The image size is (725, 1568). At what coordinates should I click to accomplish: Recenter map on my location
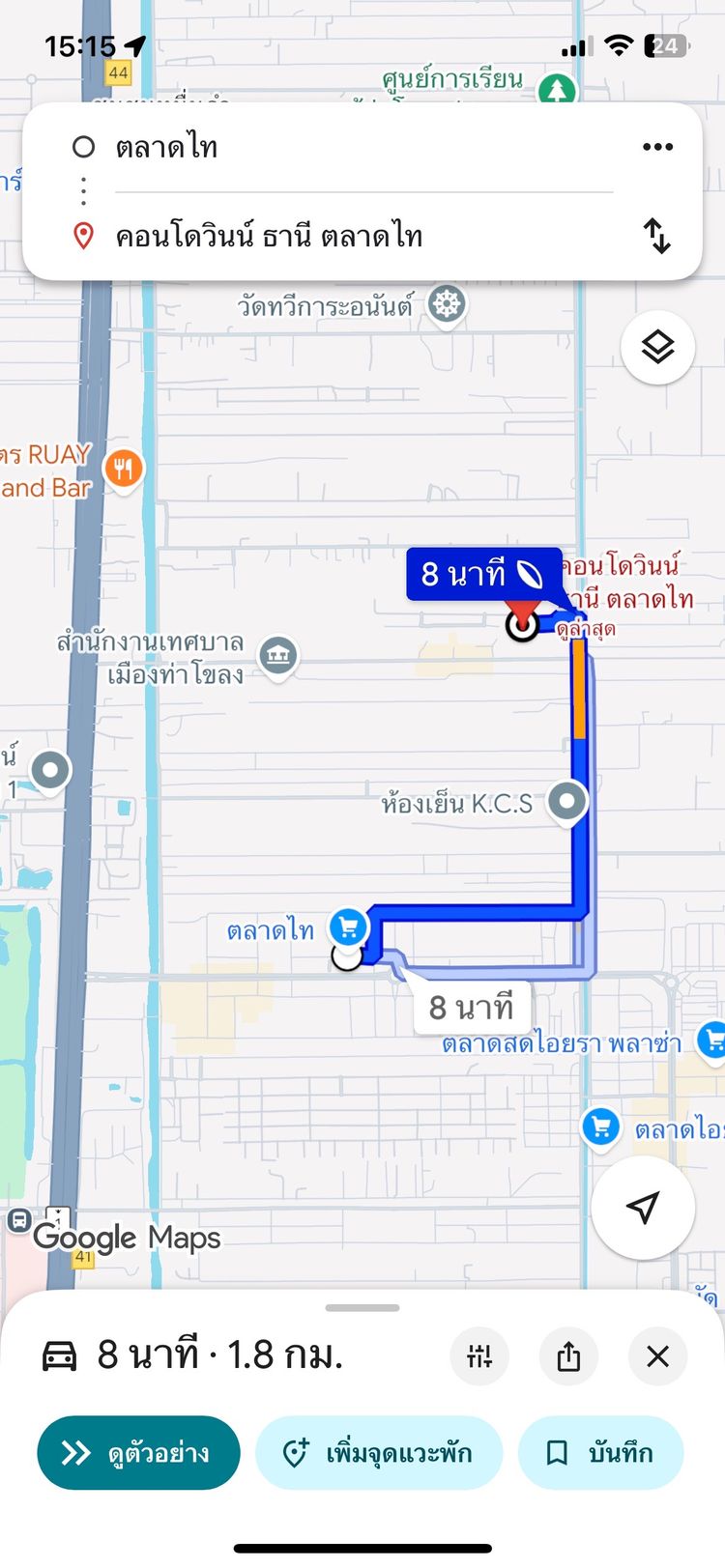point(643,1207)
